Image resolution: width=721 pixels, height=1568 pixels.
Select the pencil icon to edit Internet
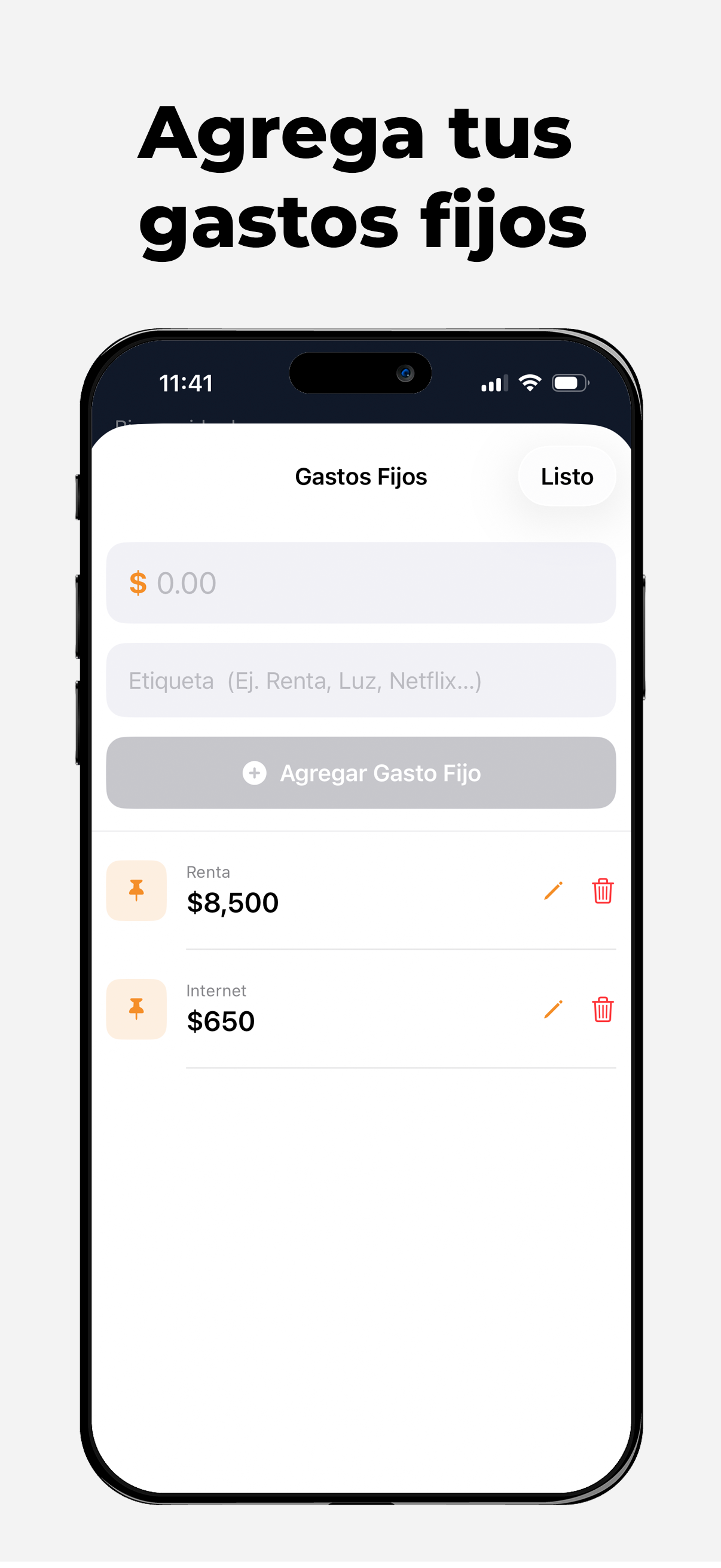click(552, 1010)
